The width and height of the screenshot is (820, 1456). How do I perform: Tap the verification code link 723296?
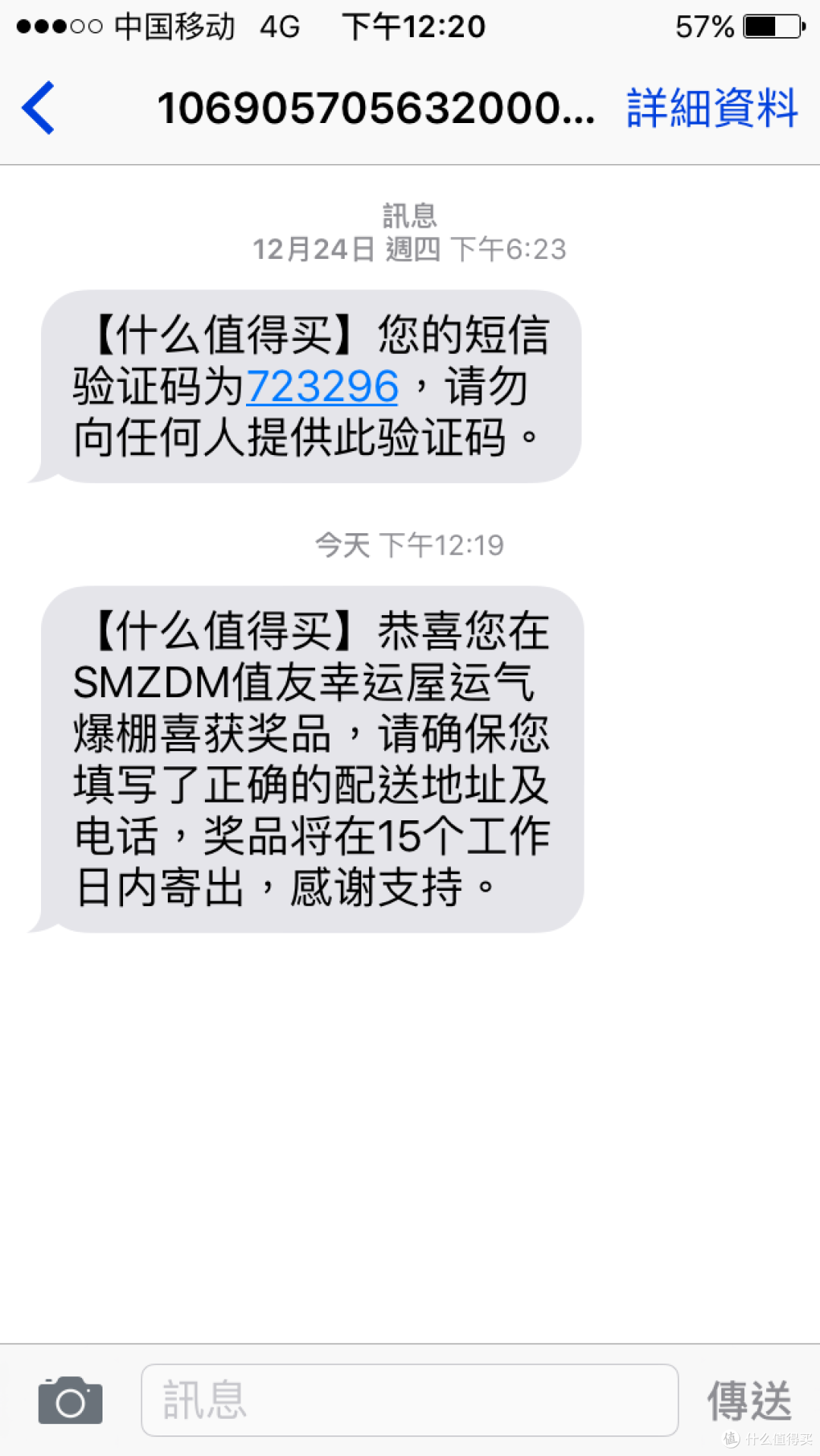tap(322, 386)
